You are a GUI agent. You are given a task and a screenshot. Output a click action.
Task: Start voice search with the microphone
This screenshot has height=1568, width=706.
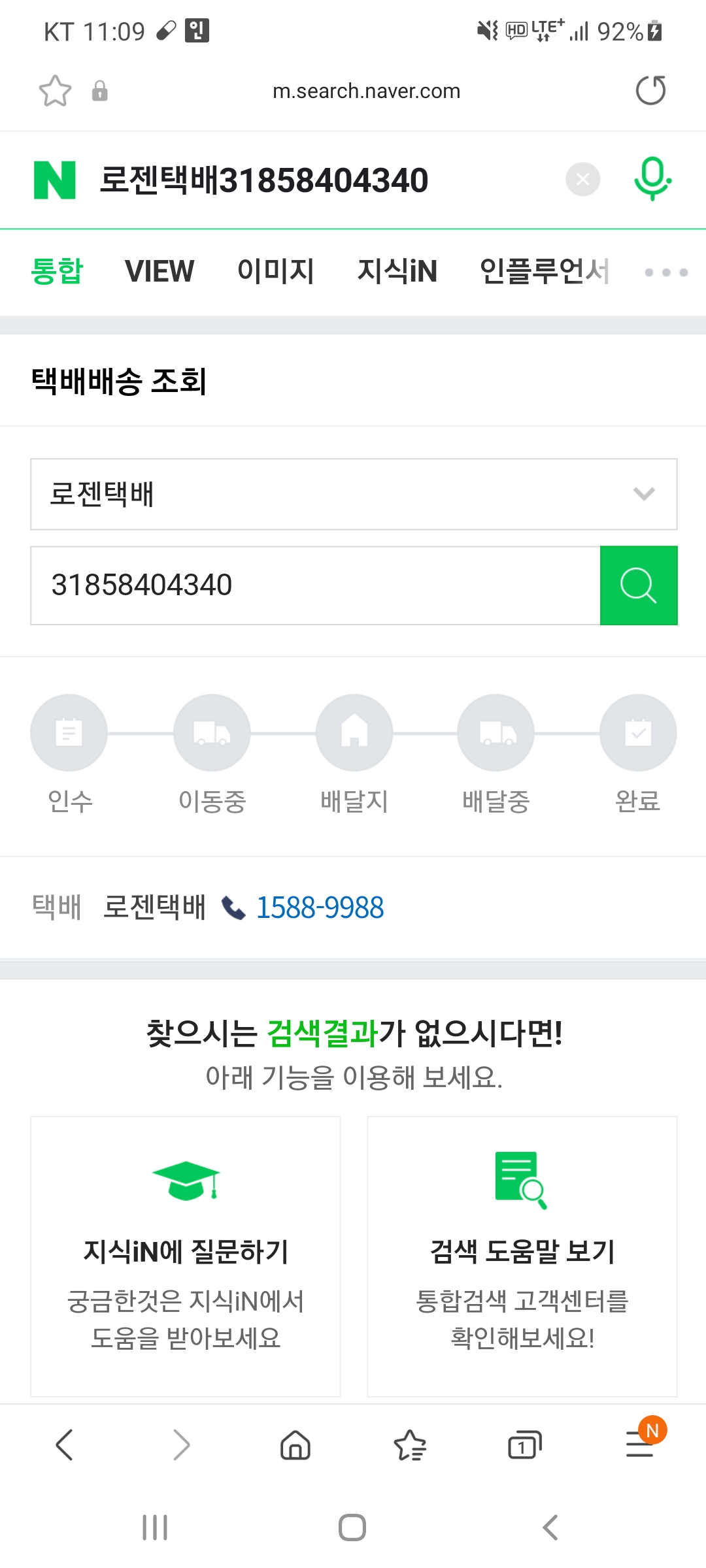point(652,178)
